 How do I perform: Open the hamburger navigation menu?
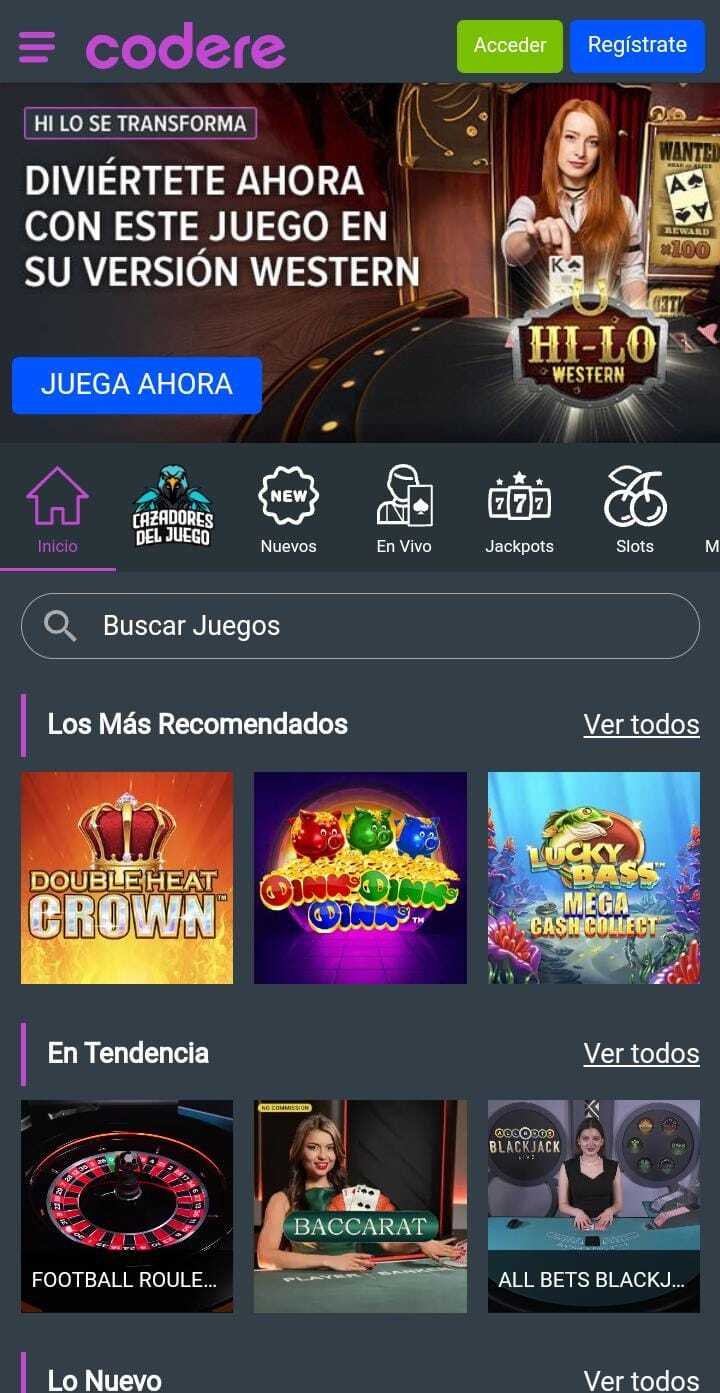coord(35,44)
